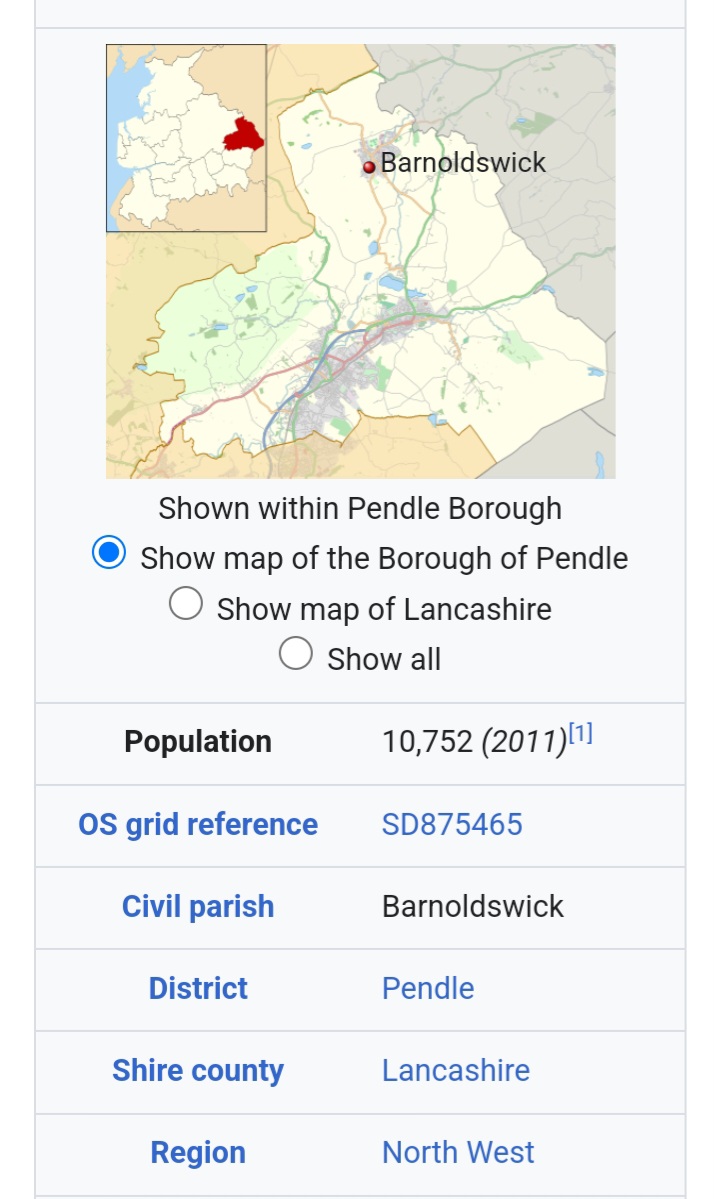Open the District label link
Screen dimensions: 719x1199
click(198, 988)
